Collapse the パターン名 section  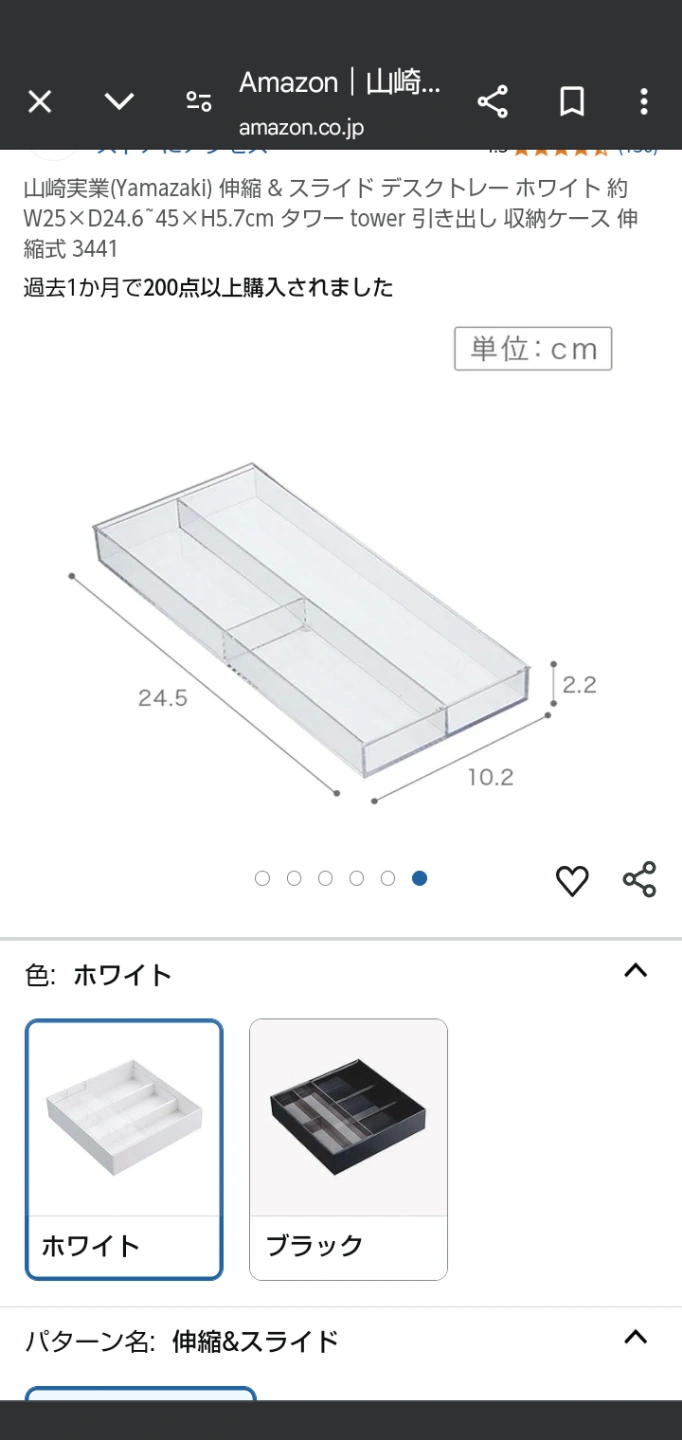tap(635, 1337)
